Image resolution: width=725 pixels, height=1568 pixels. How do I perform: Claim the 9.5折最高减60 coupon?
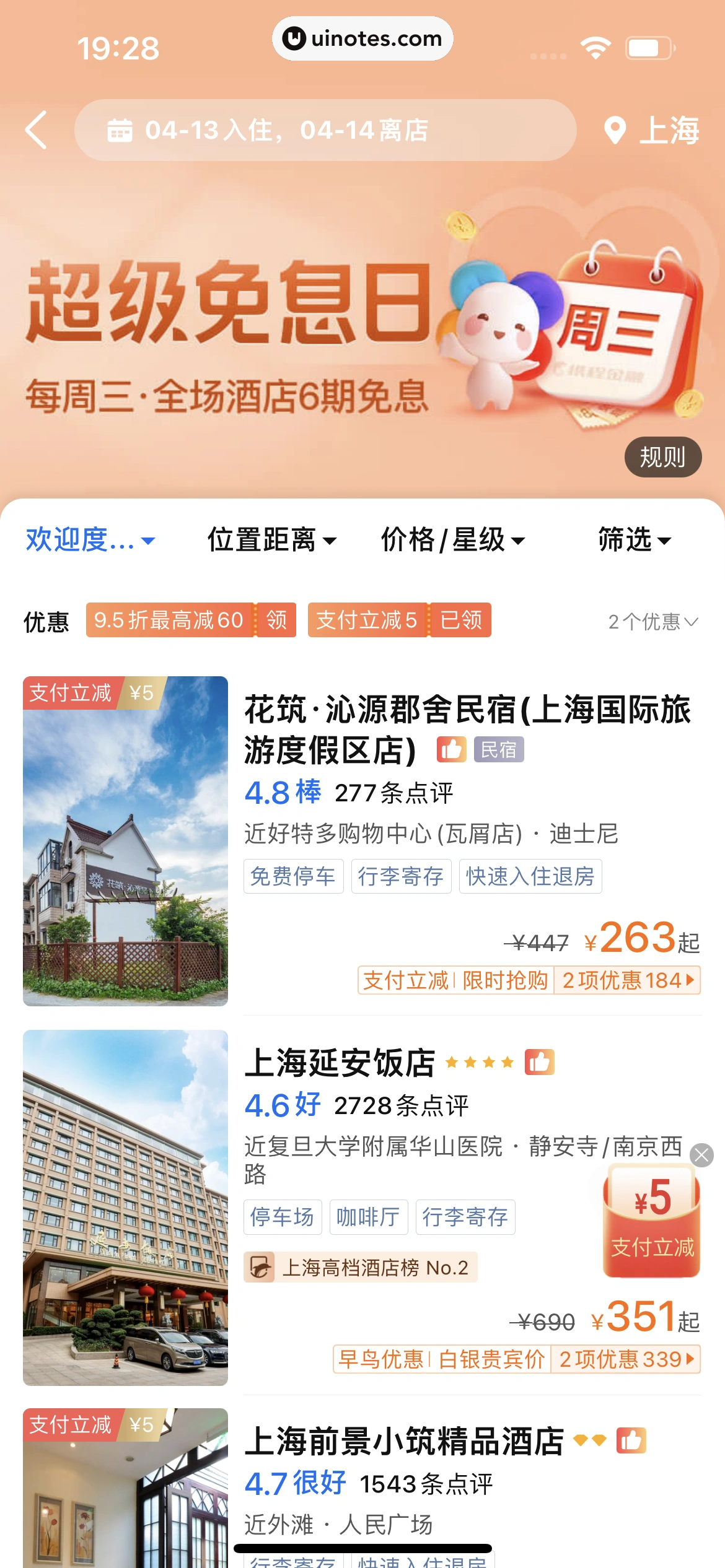(x=276, y=620)
